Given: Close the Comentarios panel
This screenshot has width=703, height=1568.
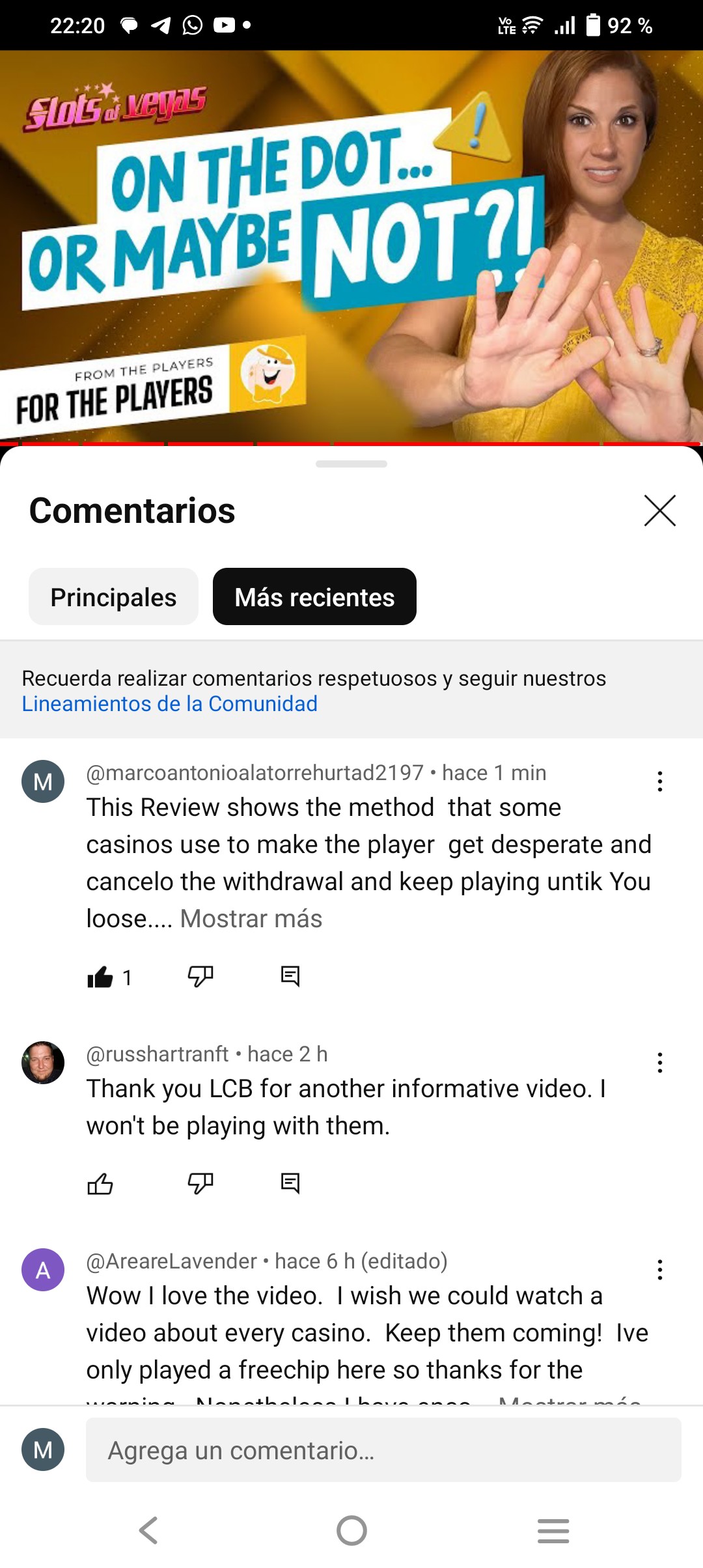Looking at the screenshot, I should [659, 511].
